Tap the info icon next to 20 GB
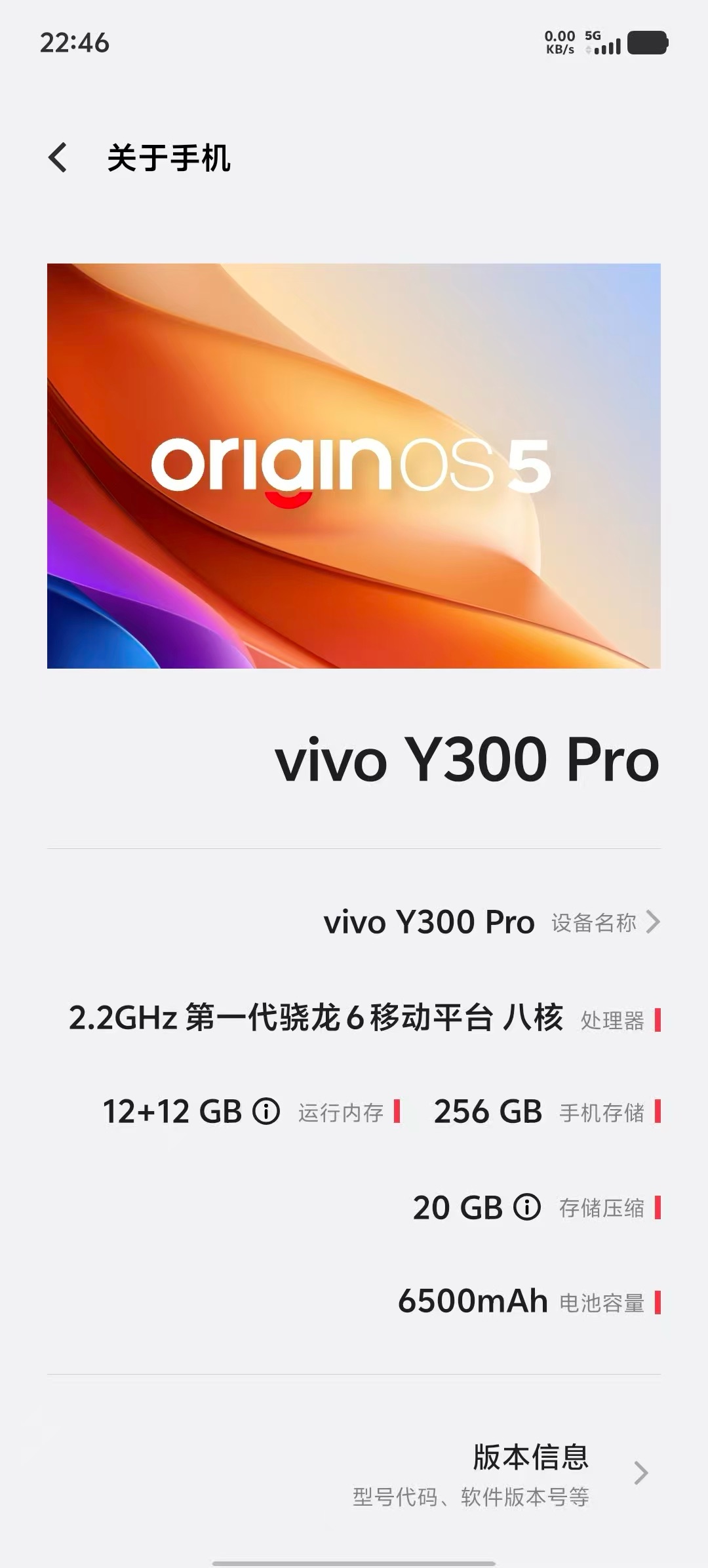 [527, 1207]
